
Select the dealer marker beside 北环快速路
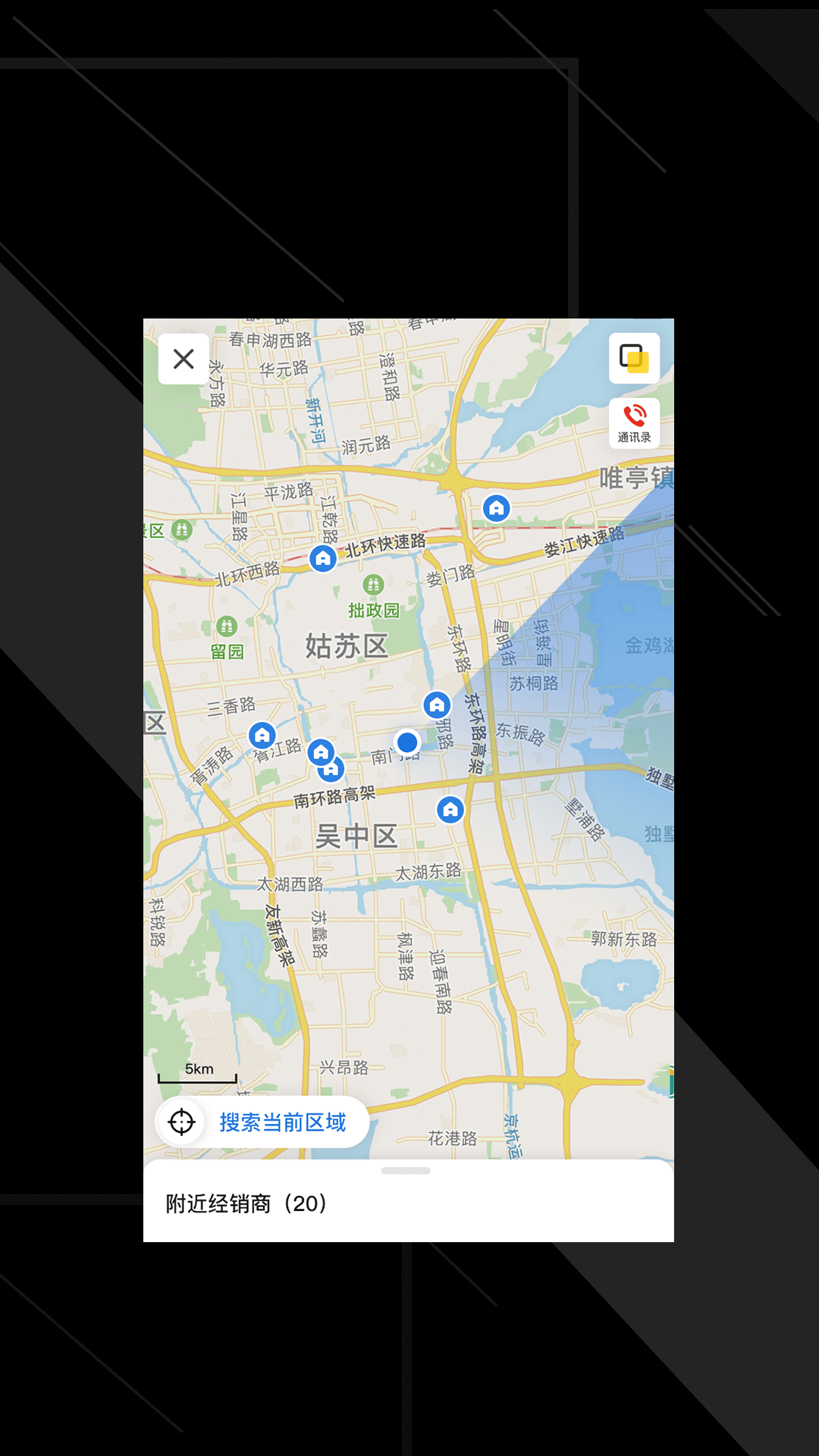(x=323, y=559)
